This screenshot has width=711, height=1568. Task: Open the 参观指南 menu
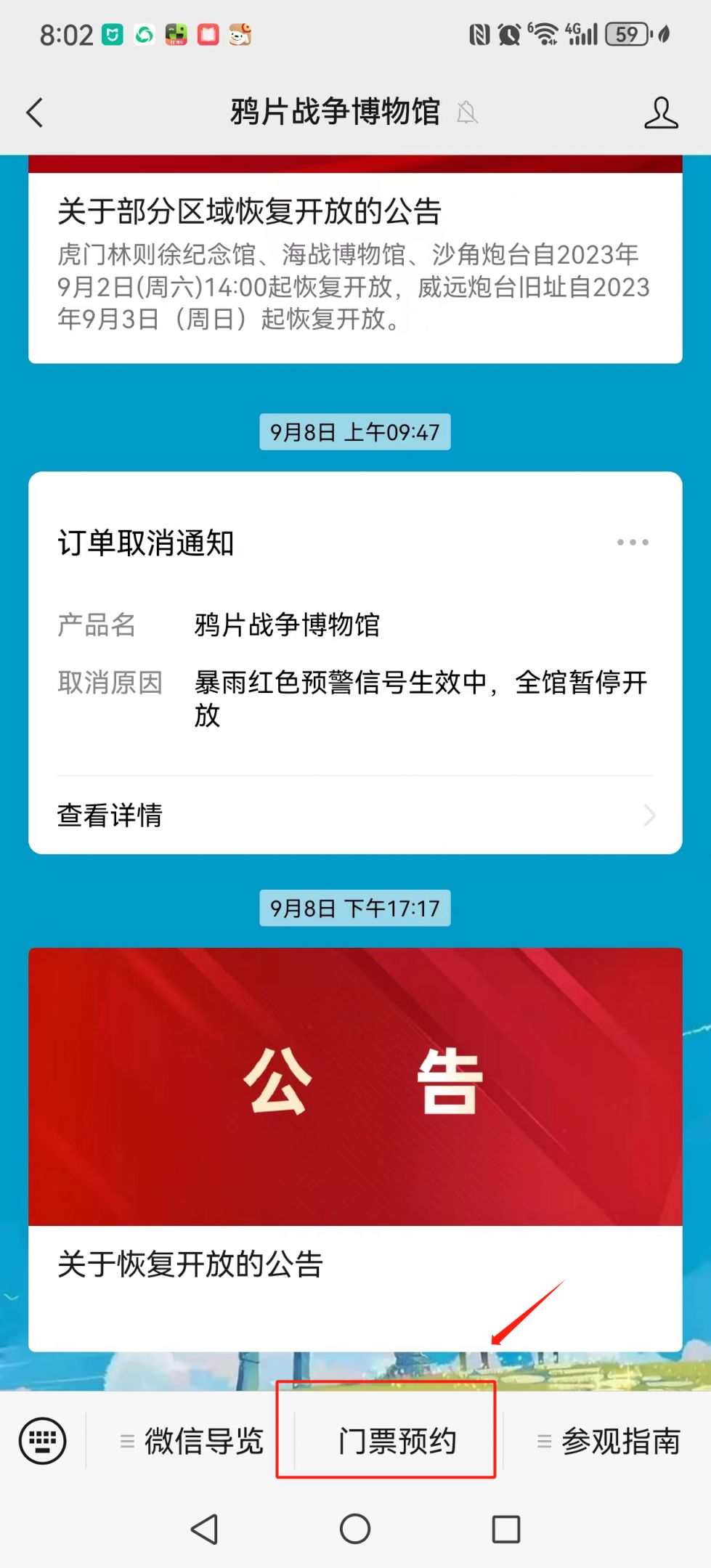609,1441
